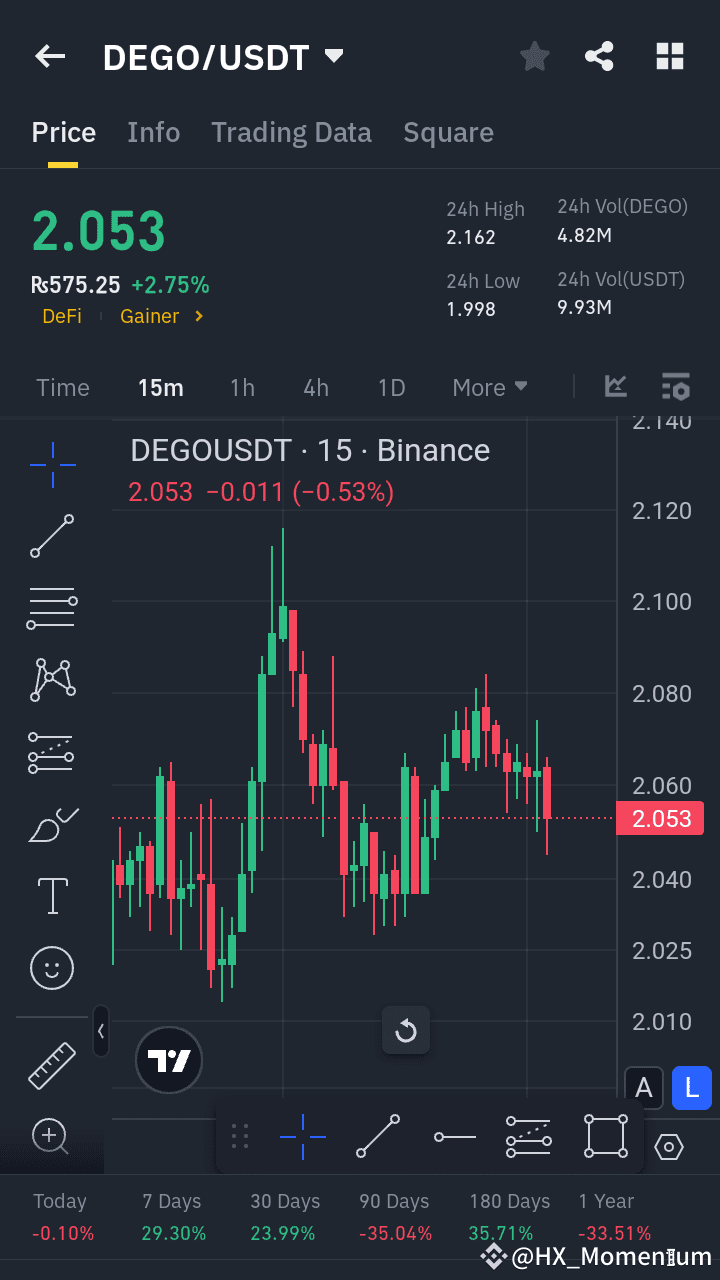This screenshot has height=1280, width=720.
Task: Open the Info tab
Action: [x=153, y=132]
